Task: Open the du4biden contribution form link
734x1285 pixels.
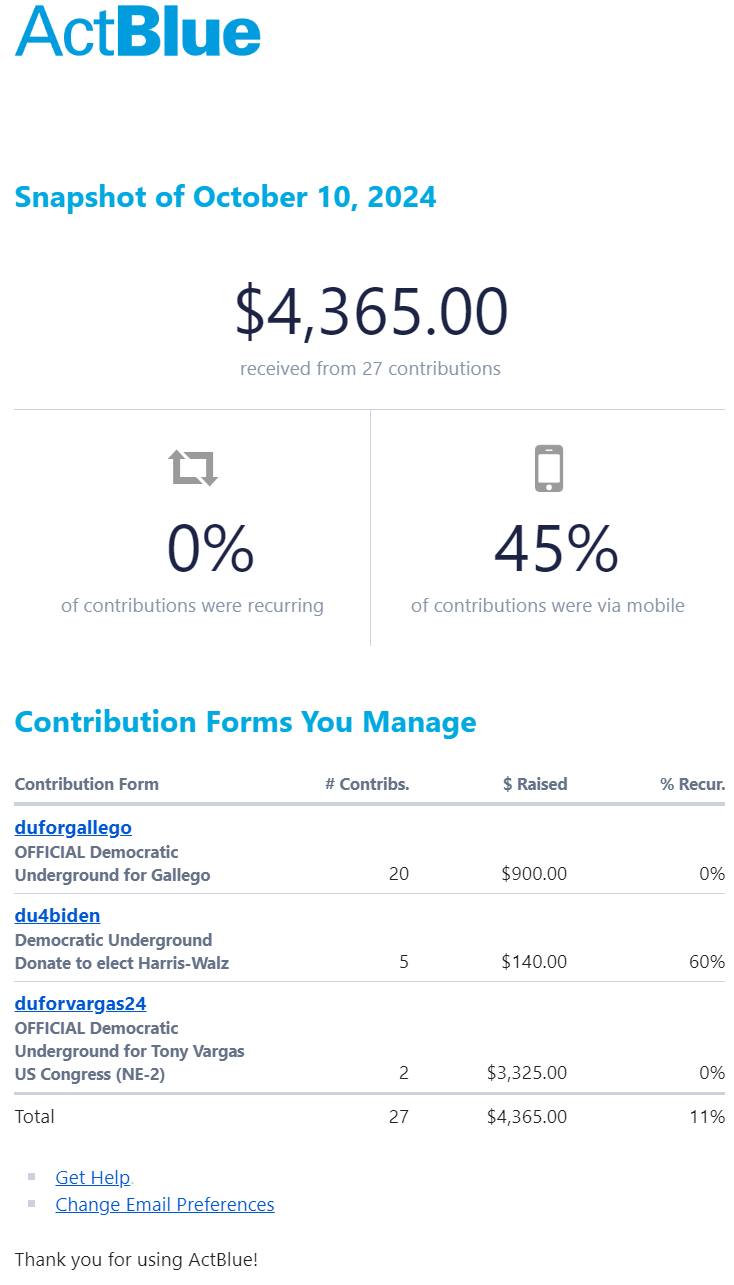Action: 57,916
